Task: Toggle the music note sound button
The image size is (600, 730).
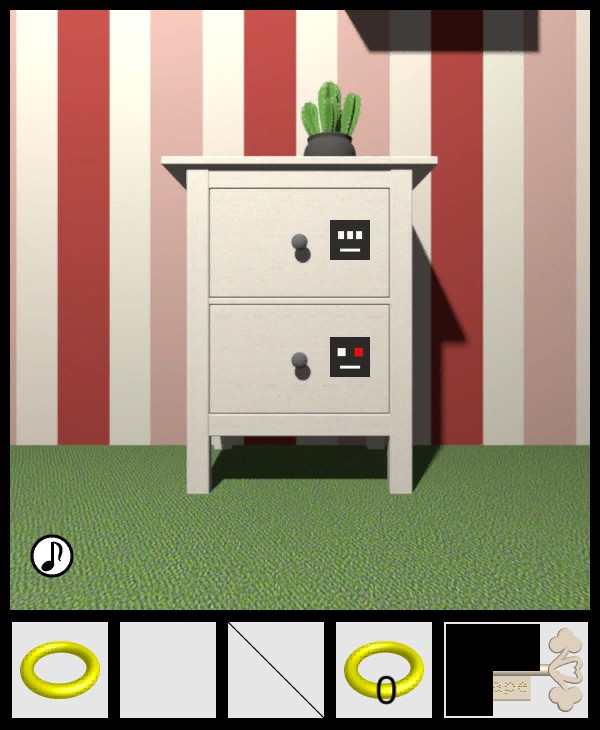Action: tap(52, 556)
